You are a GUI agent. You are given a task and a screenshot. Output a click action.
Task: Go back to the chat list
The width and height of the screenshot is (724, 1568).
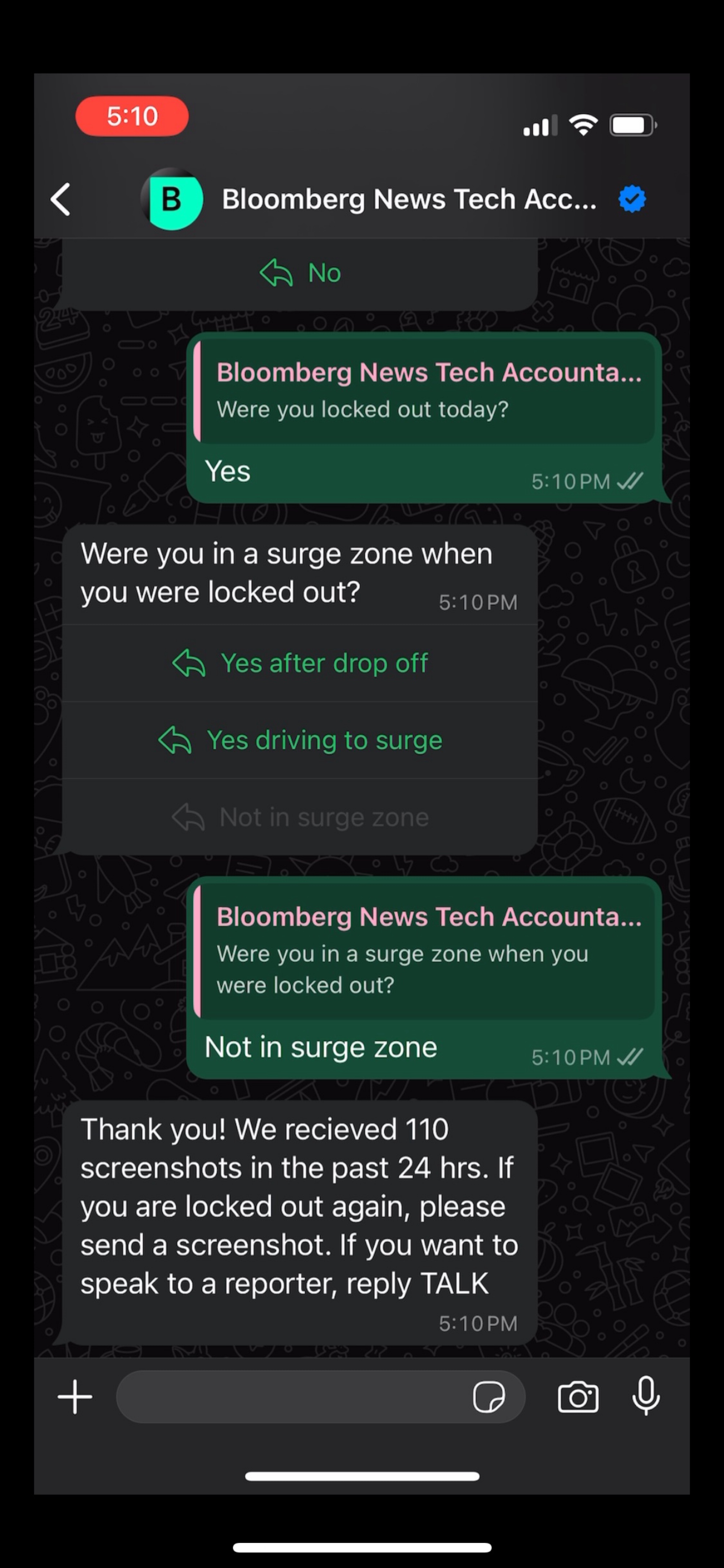pyautogui.click(x=61, y=199)
